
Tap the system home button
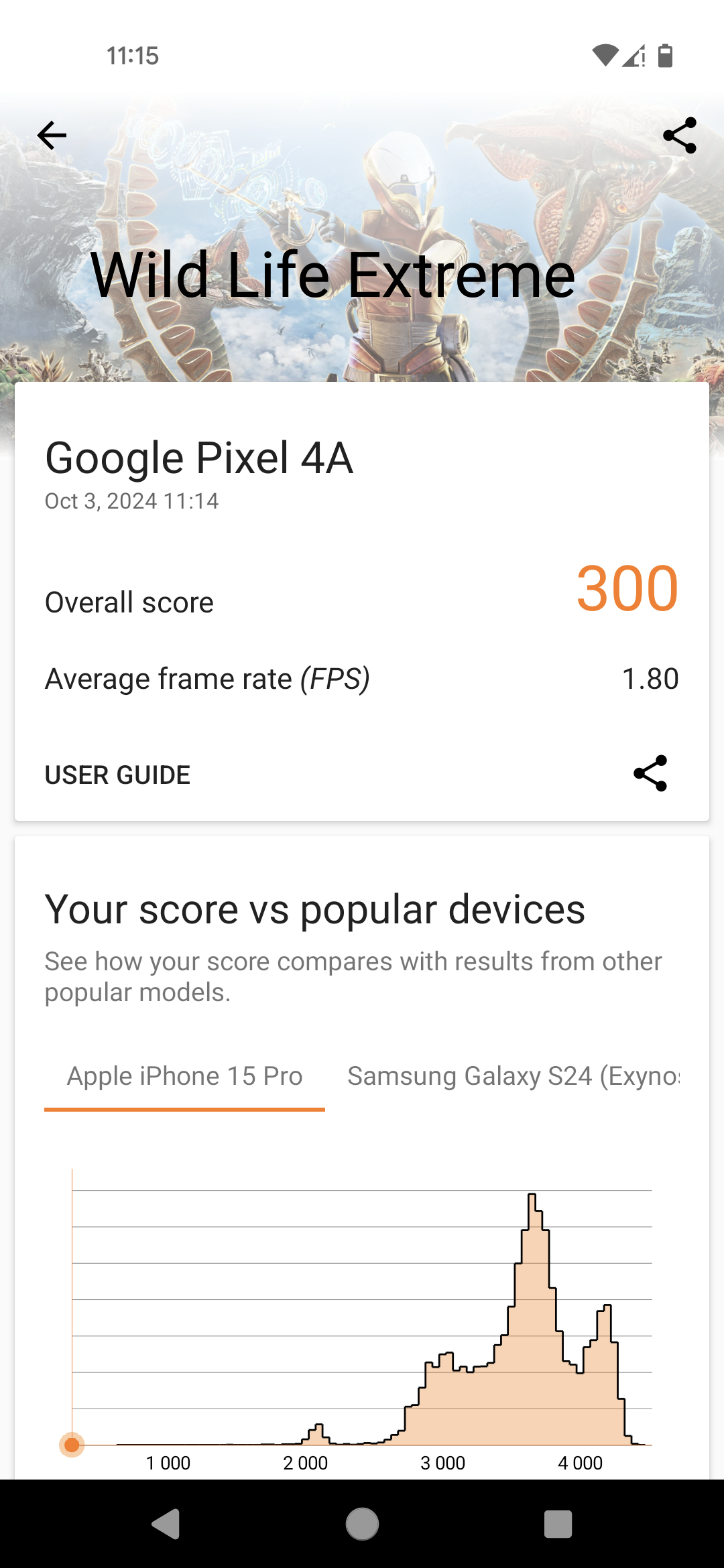(x=362, y=1524)
